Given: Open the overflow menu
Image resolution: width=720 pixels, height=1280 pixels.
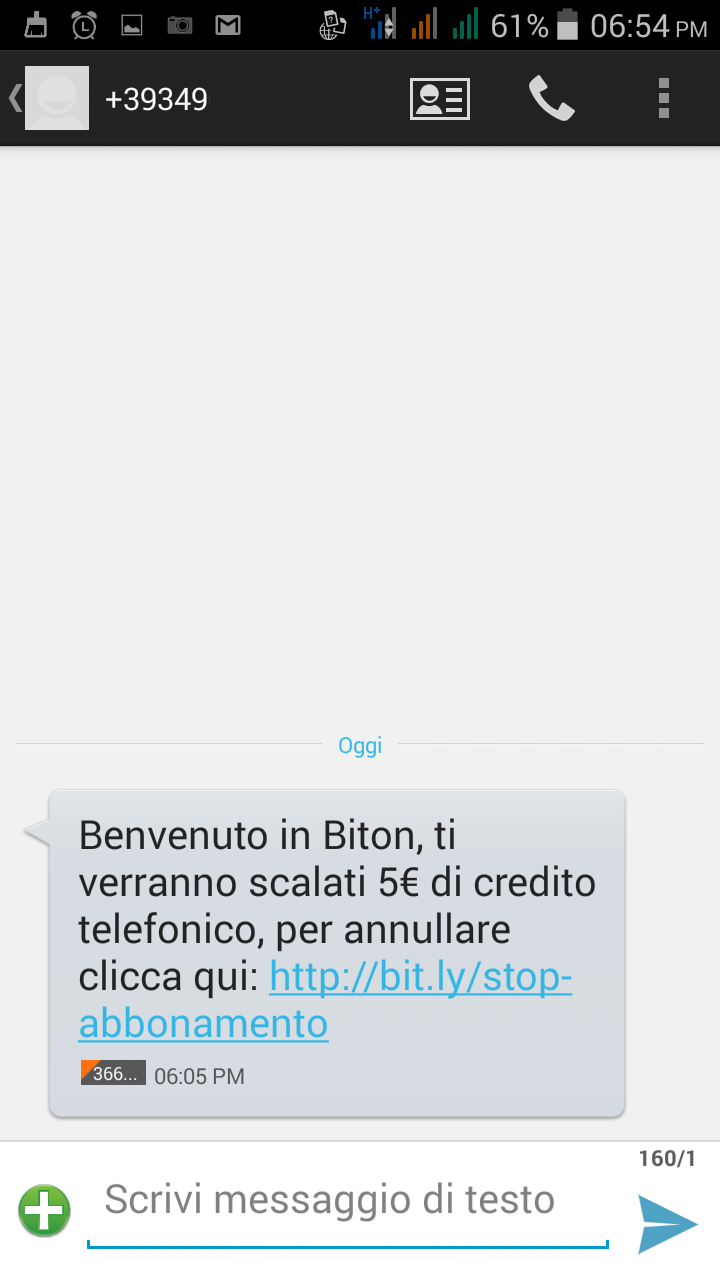Looking at the screenshot, I should coord(663,99).
